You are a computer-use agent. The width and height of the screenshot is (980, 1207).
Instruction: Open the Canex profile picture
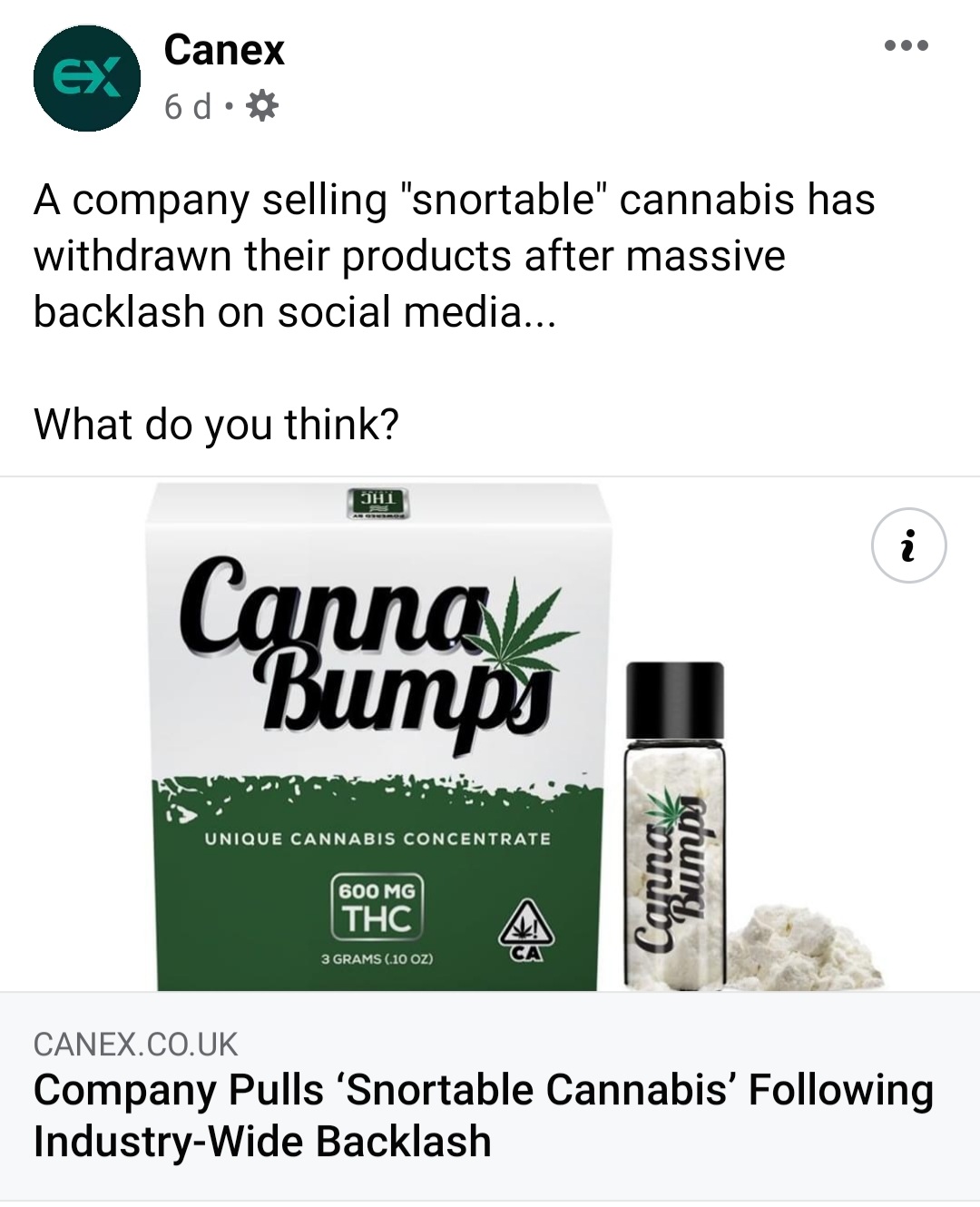tap(86, 79)
